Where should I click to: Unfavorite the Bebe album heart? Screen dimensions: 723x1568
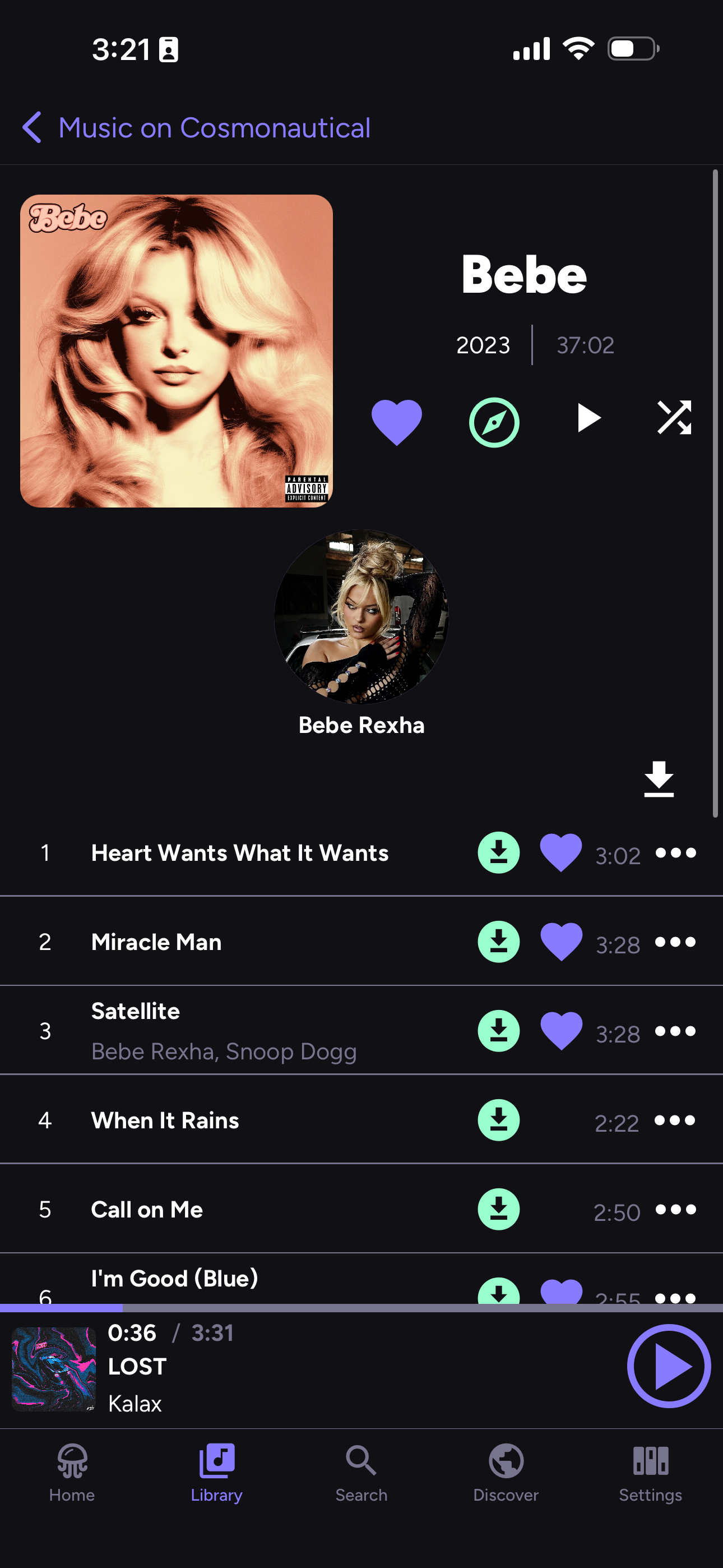coord(397,418)
